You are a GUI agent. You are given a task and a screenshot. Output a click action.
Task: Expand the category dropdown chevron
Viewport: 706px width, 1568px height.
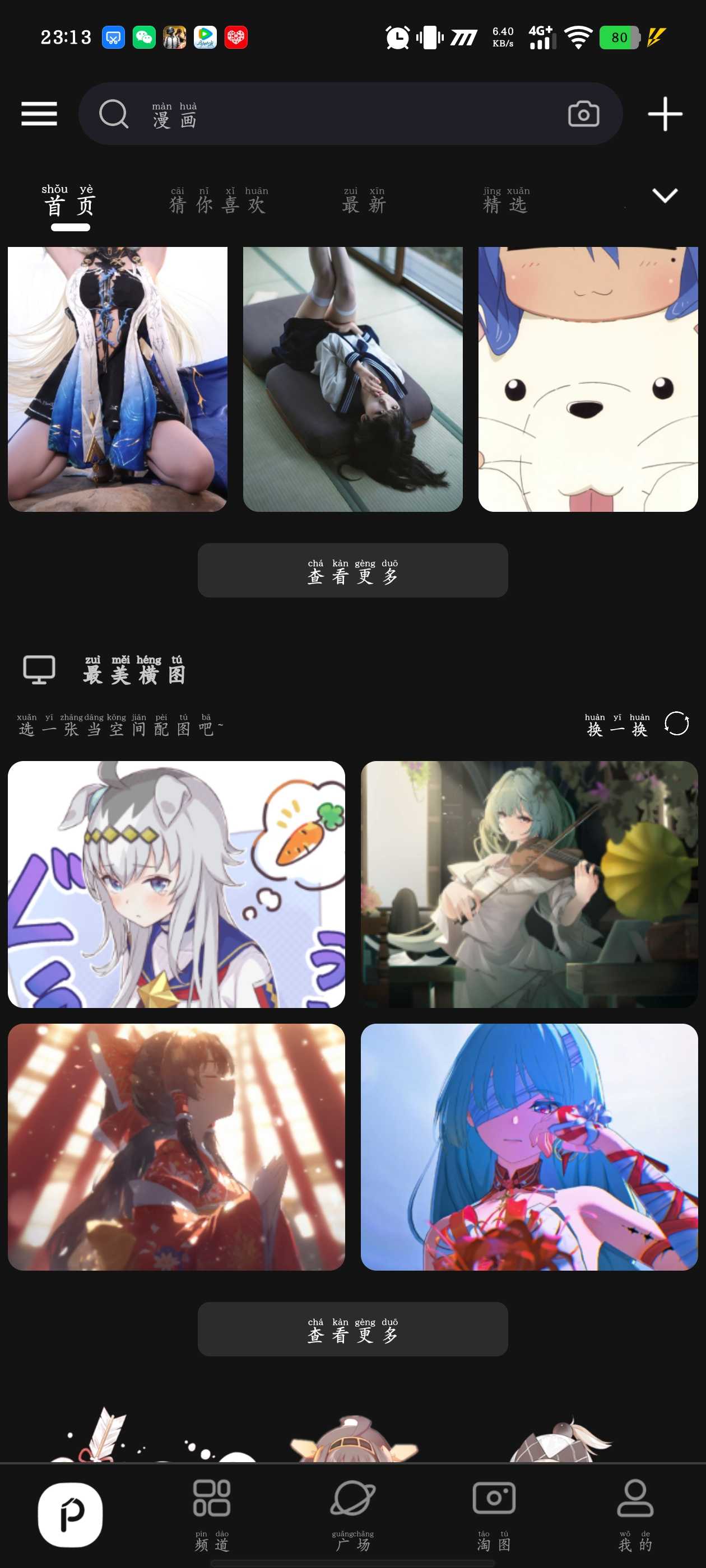click(x=664, y=195)
